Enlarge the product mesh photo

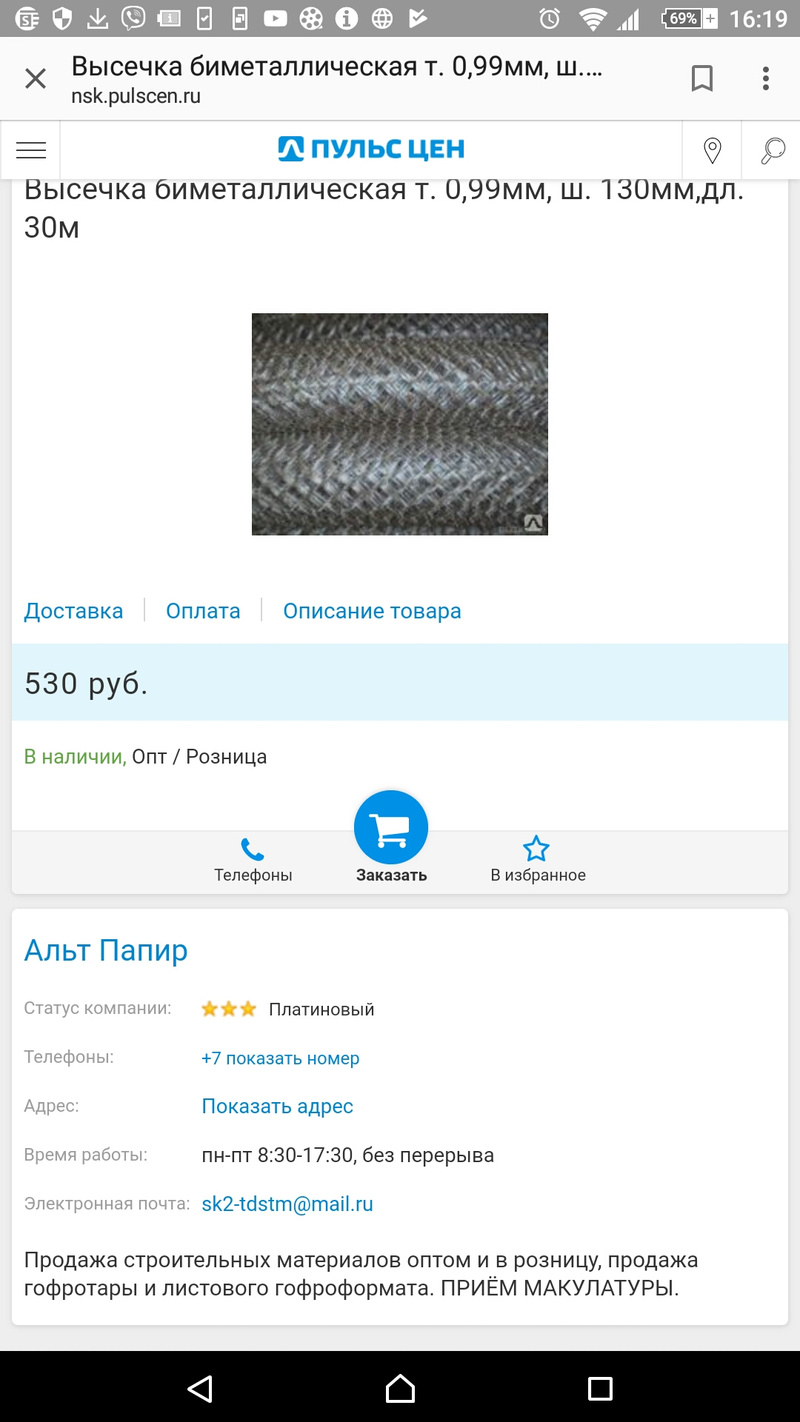pos(400,424)
